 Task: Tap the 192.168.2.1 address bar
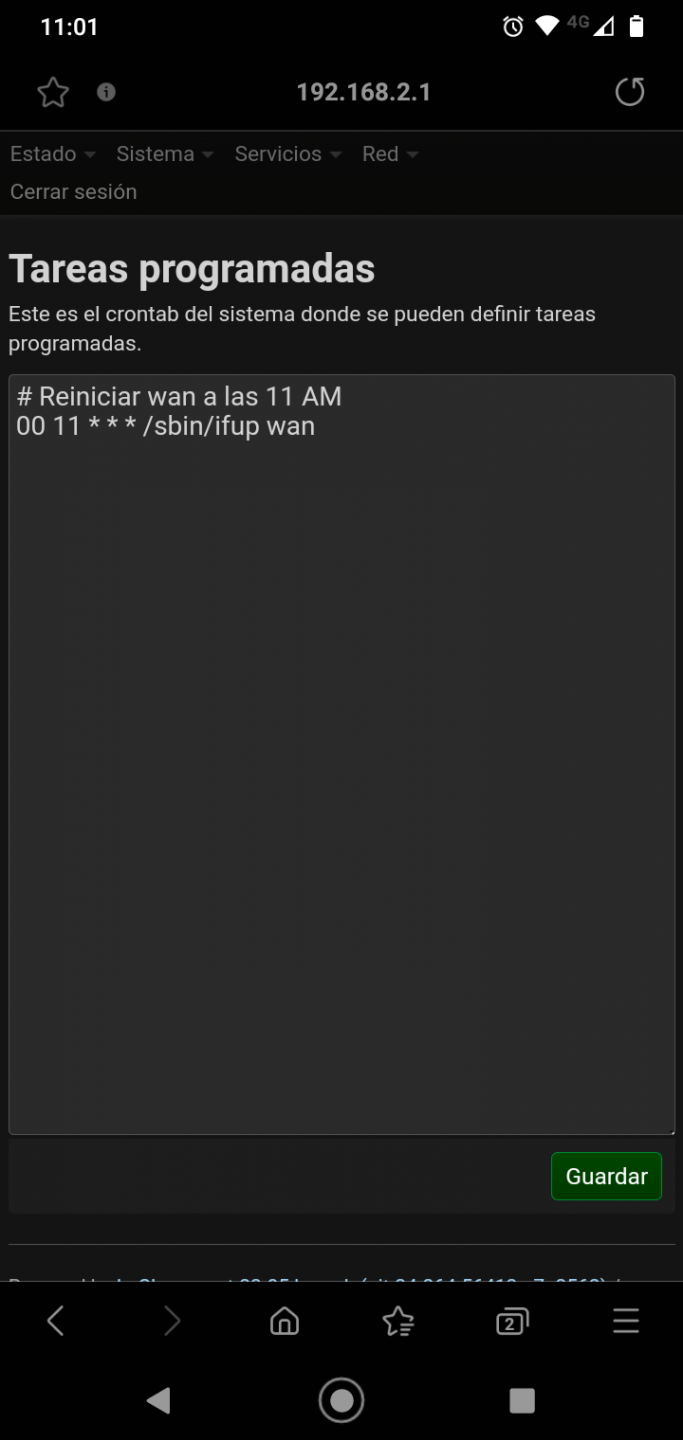(x=363, y=92)
